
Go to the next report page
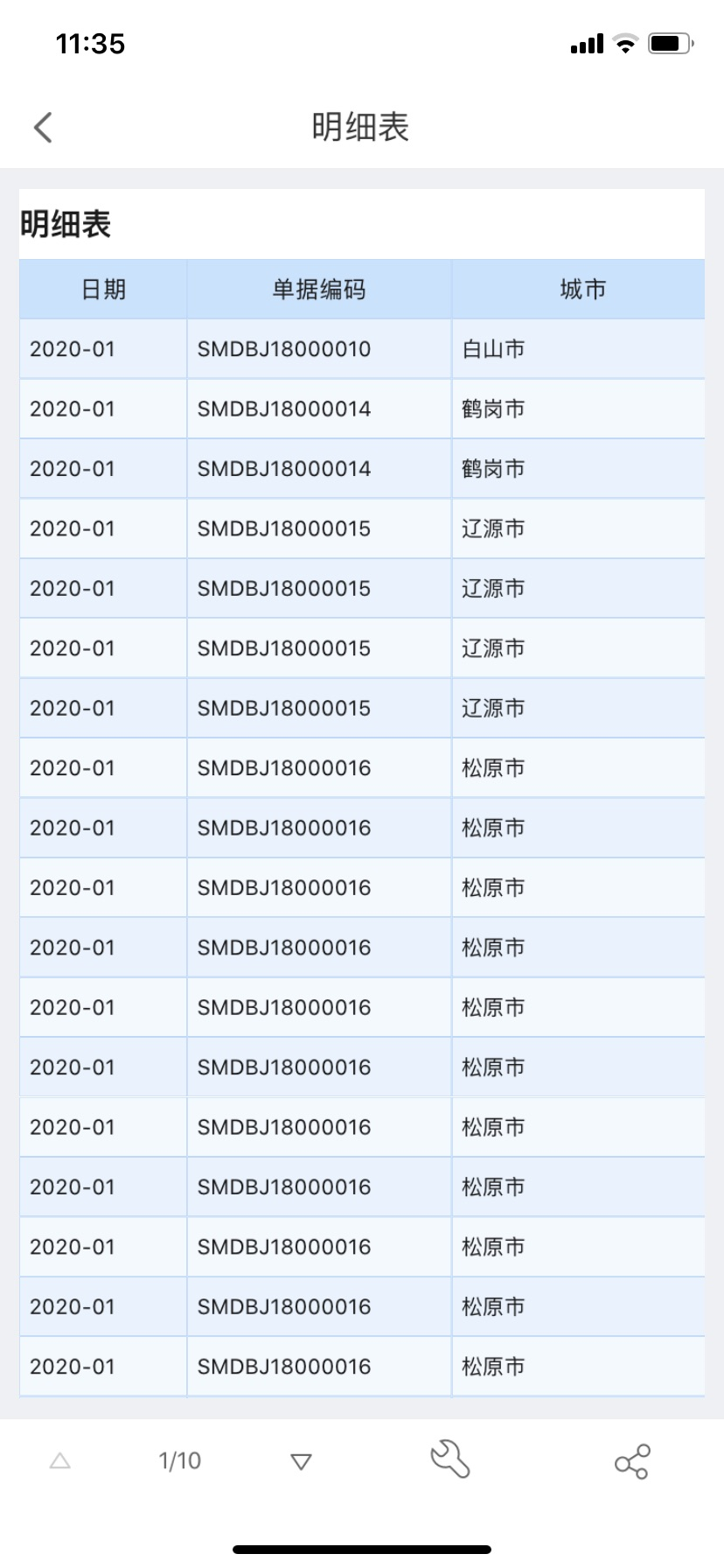(301, 1461)
